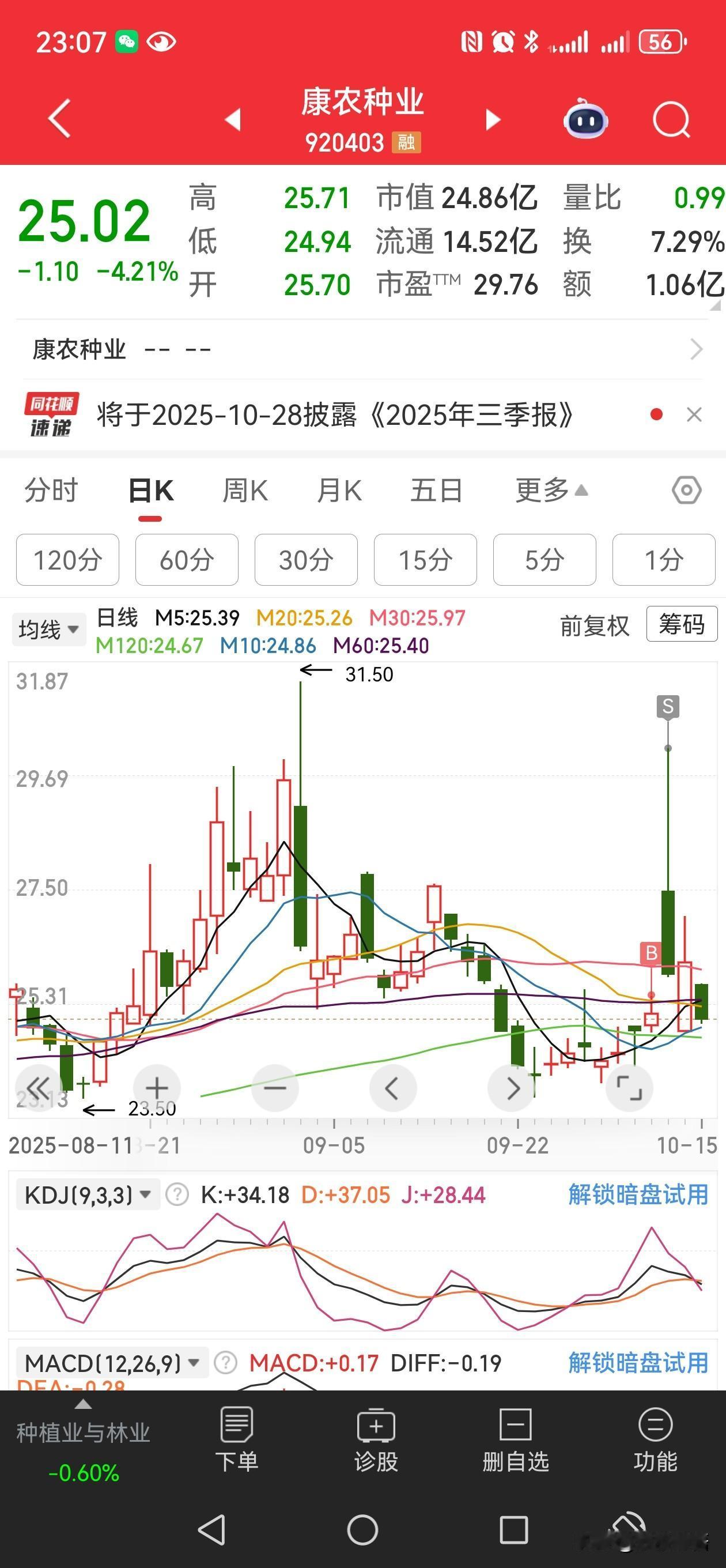Viewport: 726px width, 1568px height.
Task: Open the 五日 chart tab
Action: tap(436, 491)
